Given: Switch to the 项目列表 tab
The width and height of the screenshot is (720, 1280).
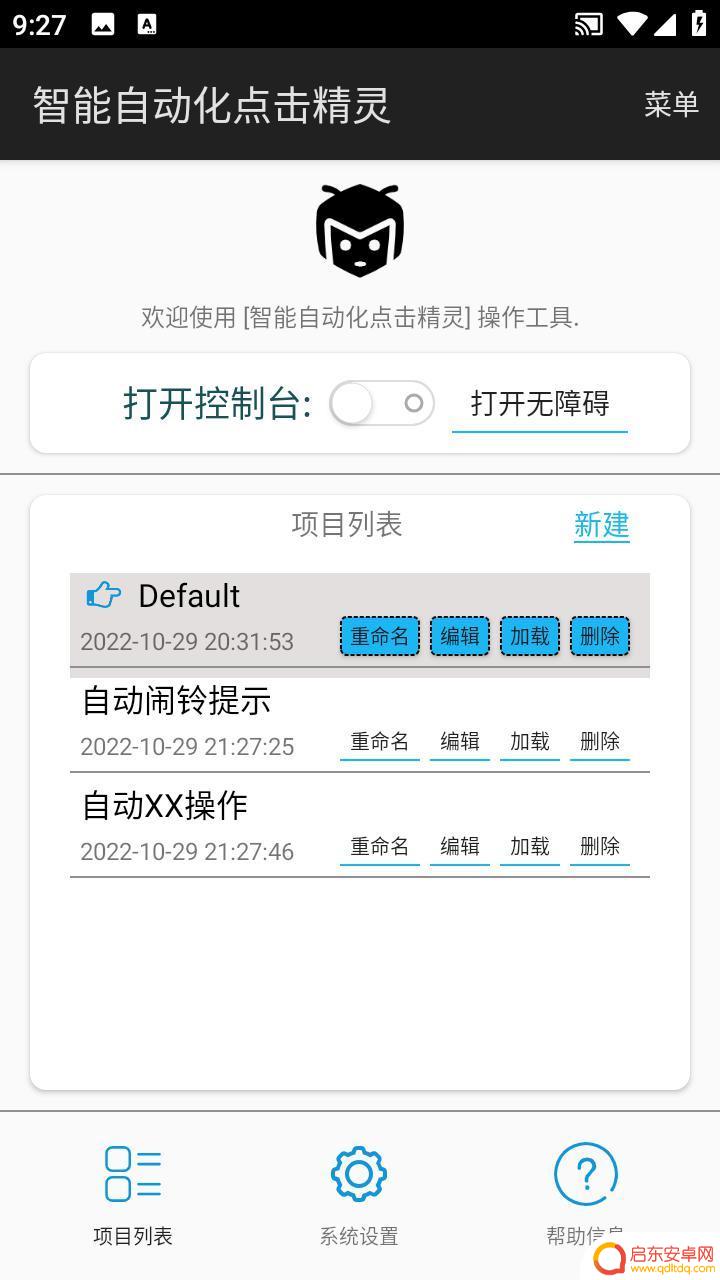Looking at the screenshot, I should [133, 1196].
